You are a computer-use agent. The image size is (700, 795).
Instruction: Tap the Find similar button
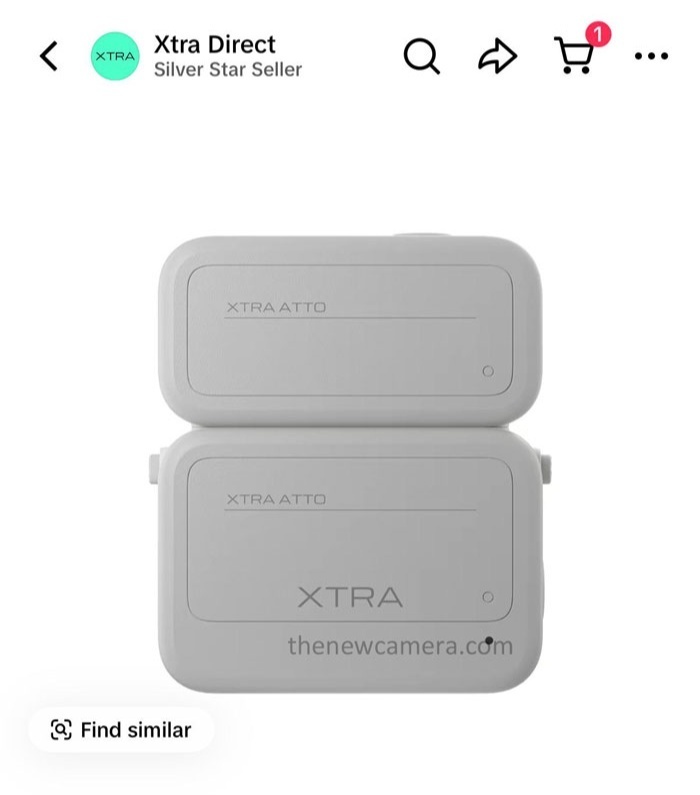[121, 730]
